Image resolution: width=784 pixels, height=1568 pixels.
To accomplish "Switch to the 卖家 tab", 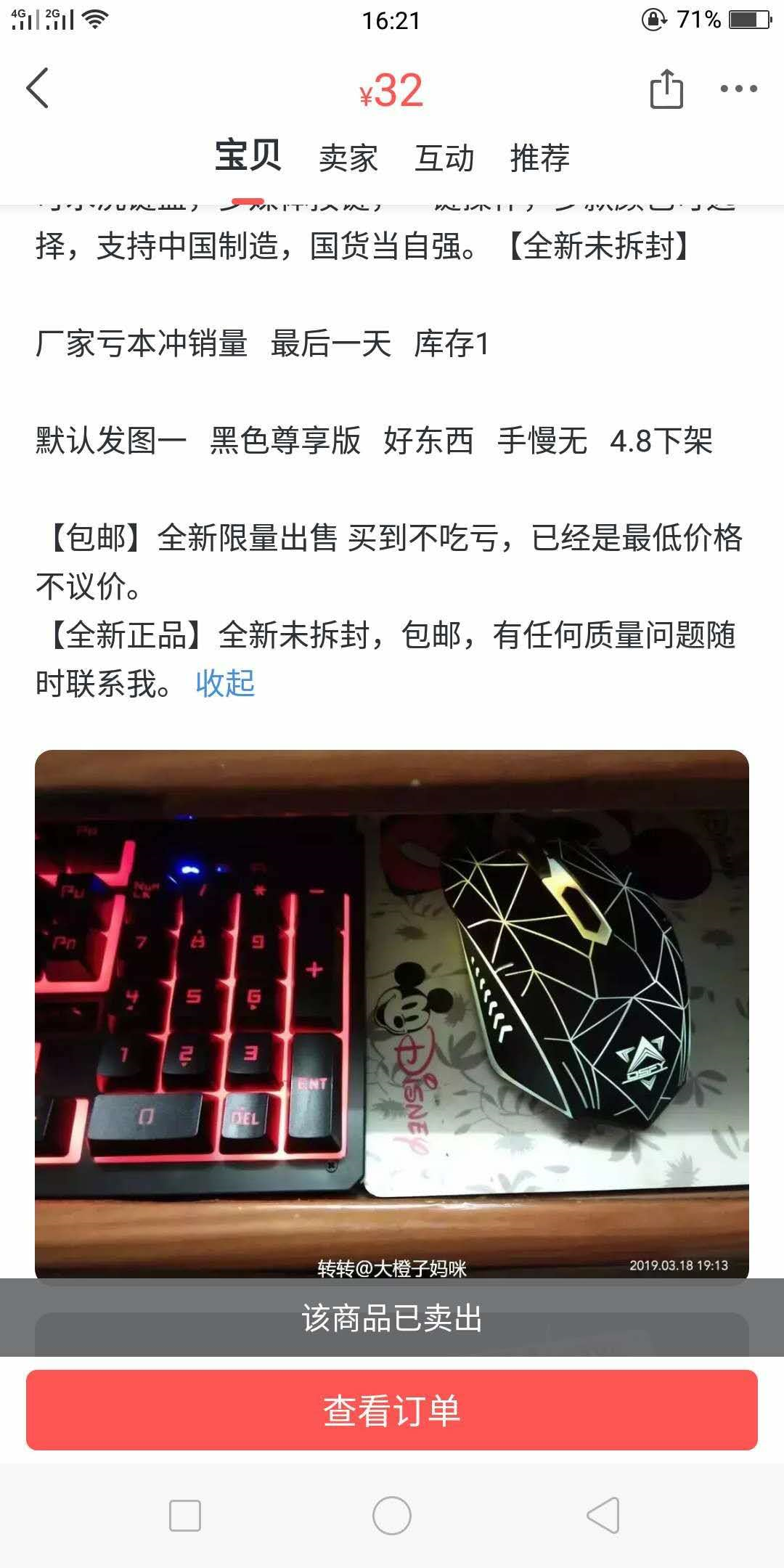I will (x=348, y=158).
